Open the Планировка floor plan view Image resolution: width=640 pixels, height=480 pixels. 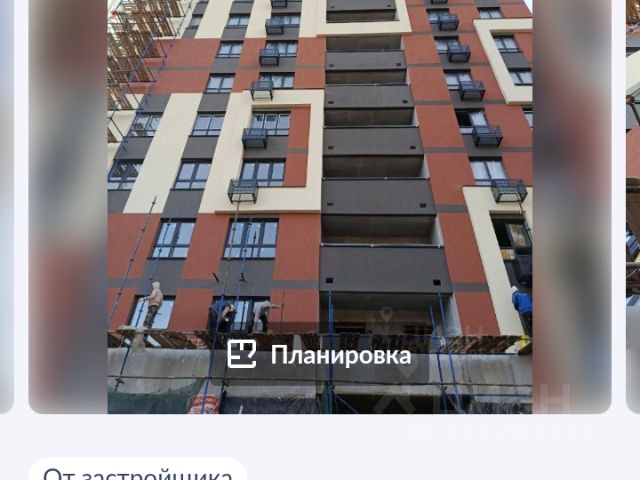[319, 355]
